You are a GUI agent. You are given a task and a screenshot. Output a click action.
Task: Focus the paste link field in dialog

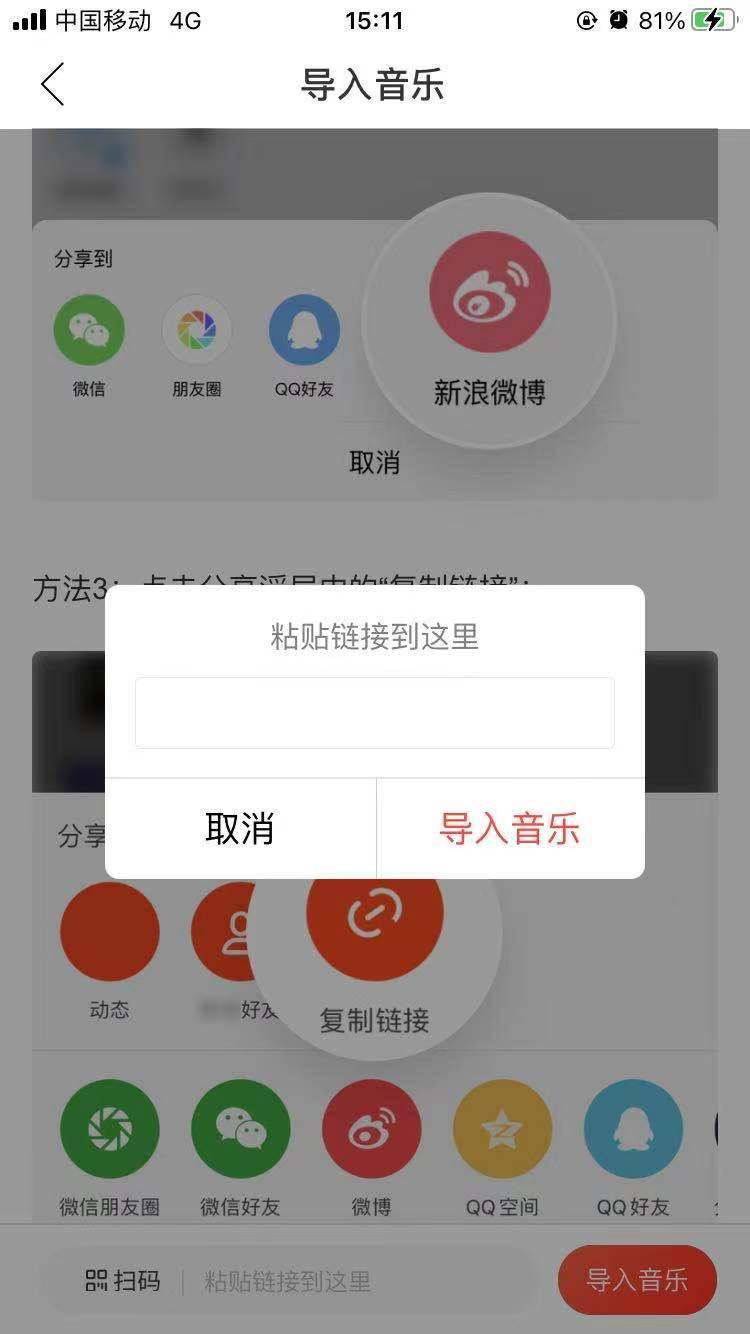(375, 713)
